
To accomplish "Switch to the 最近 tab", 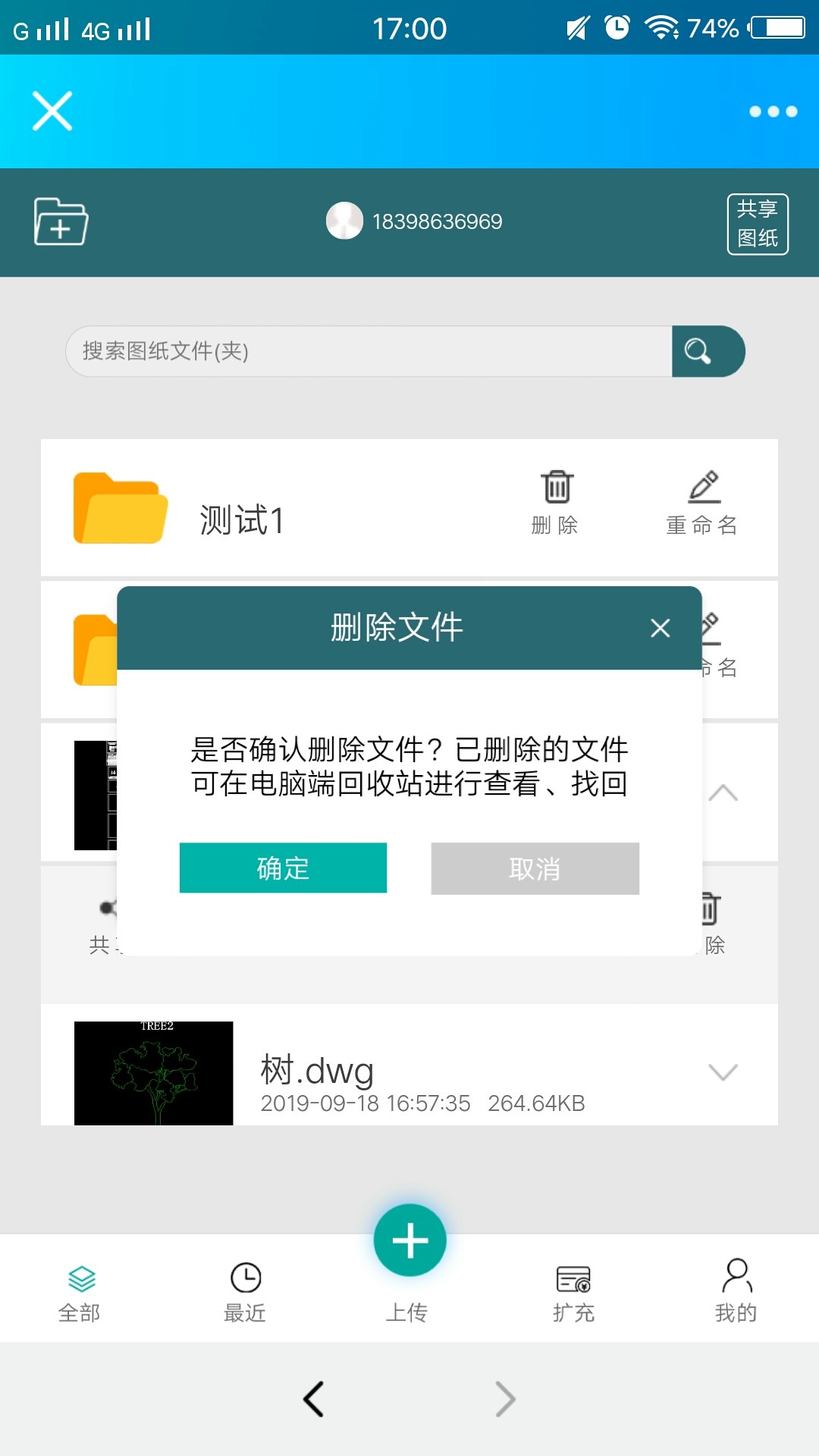I will click(x=245, y=1292).
